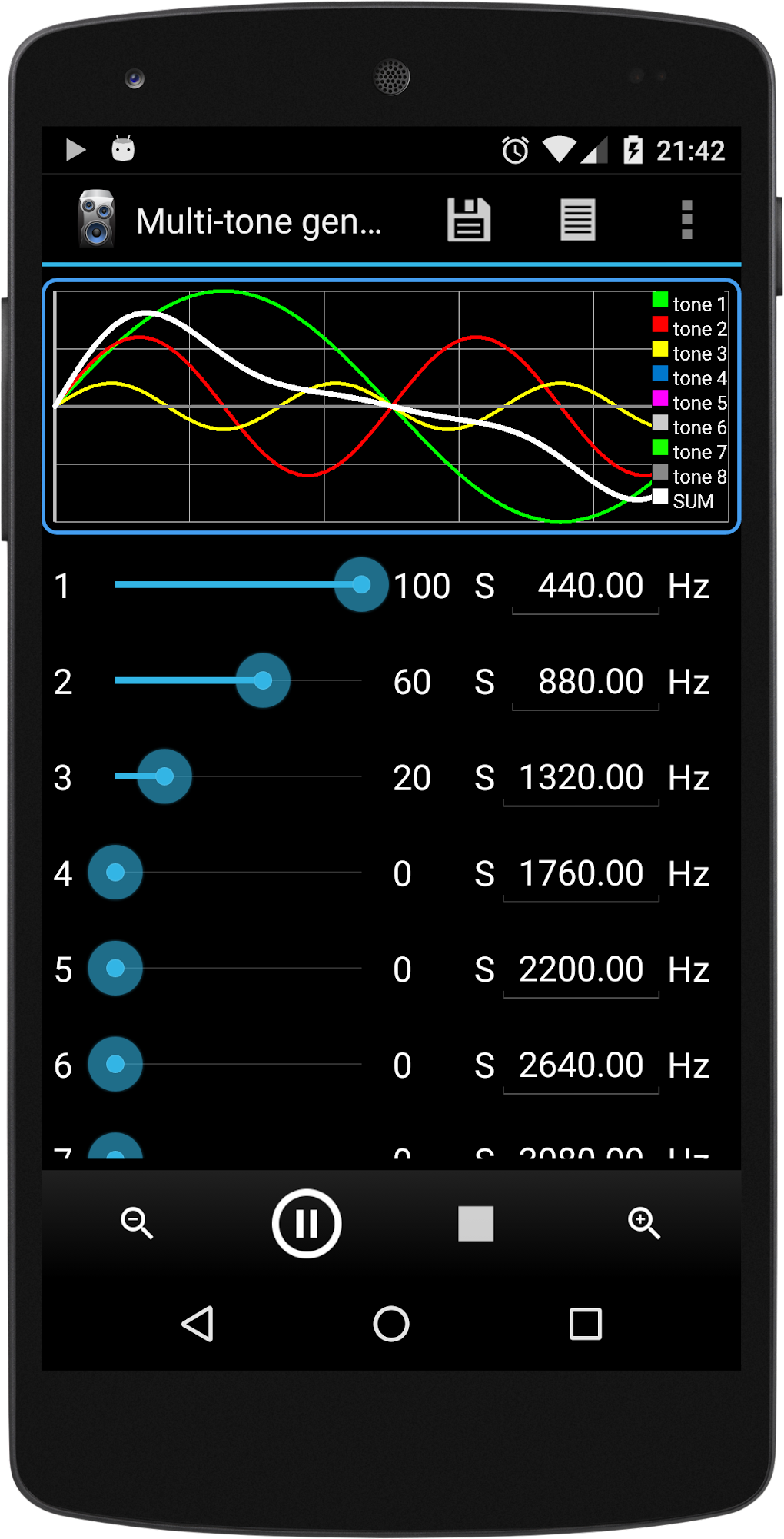Edit the 1760.00 Hz frequency field
This screenshot has width=784, height=1539.
pos(581,874)
